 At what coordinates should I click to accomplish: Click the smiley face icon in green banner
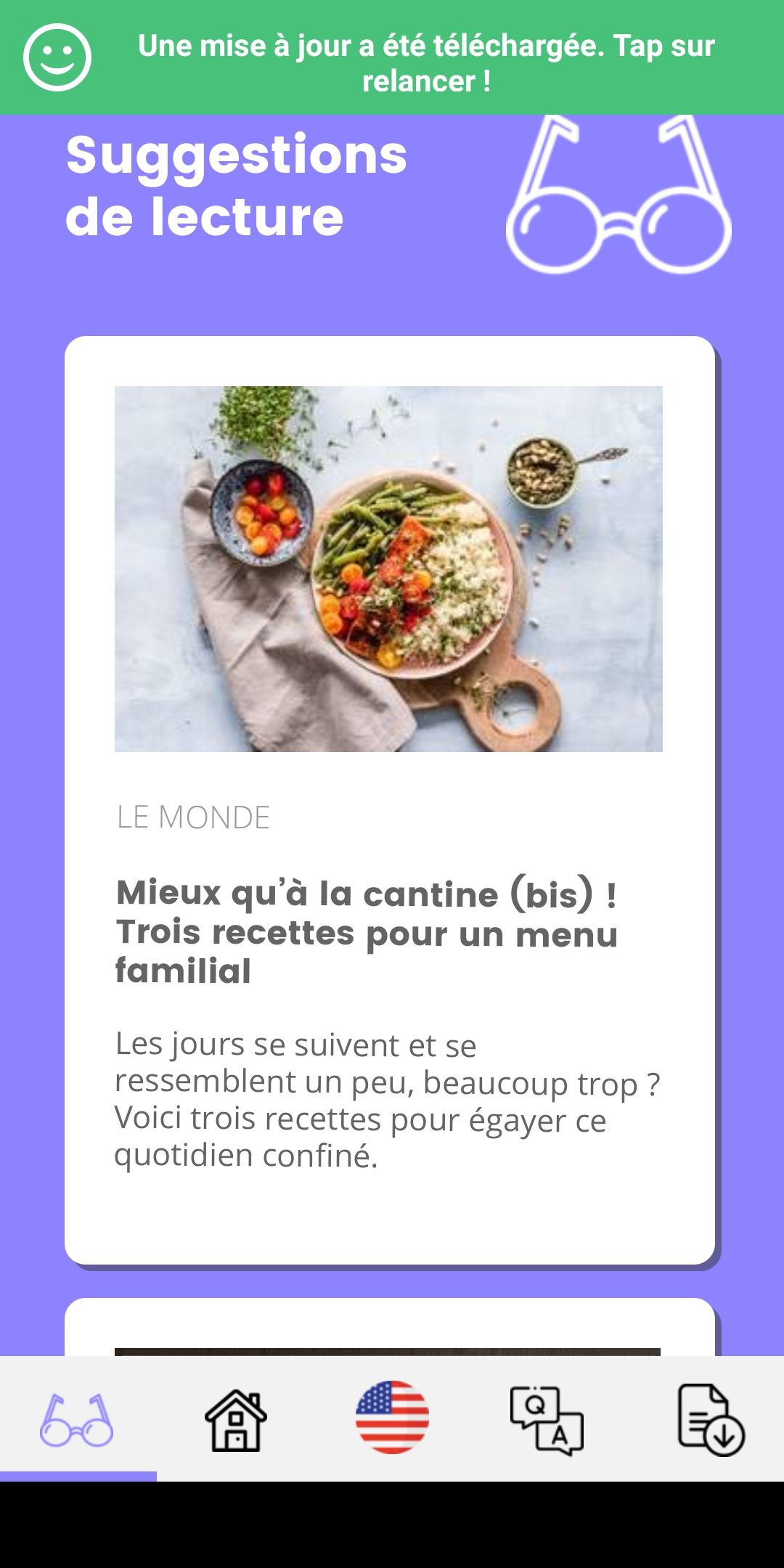[x=58, y=58]
